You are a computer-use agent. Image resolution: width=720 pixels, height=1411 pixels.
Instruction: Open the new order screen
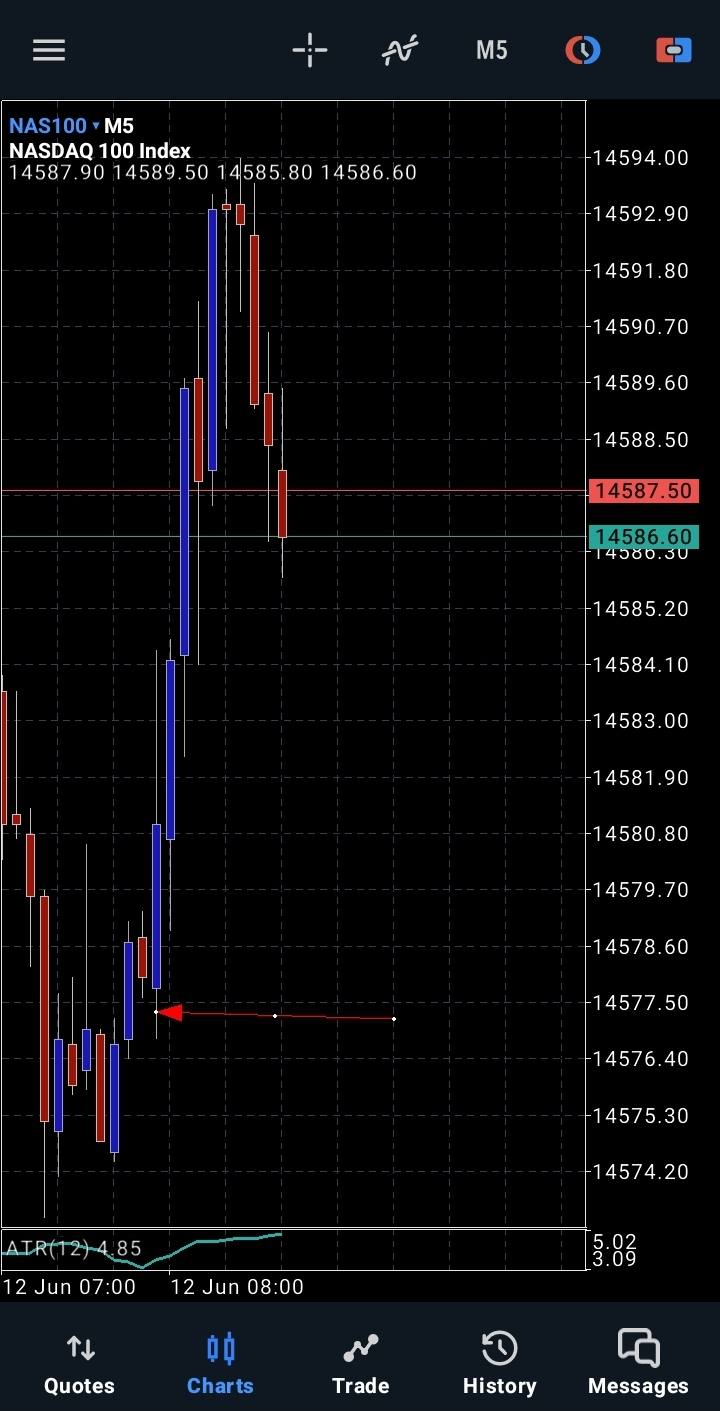(673, 50)
